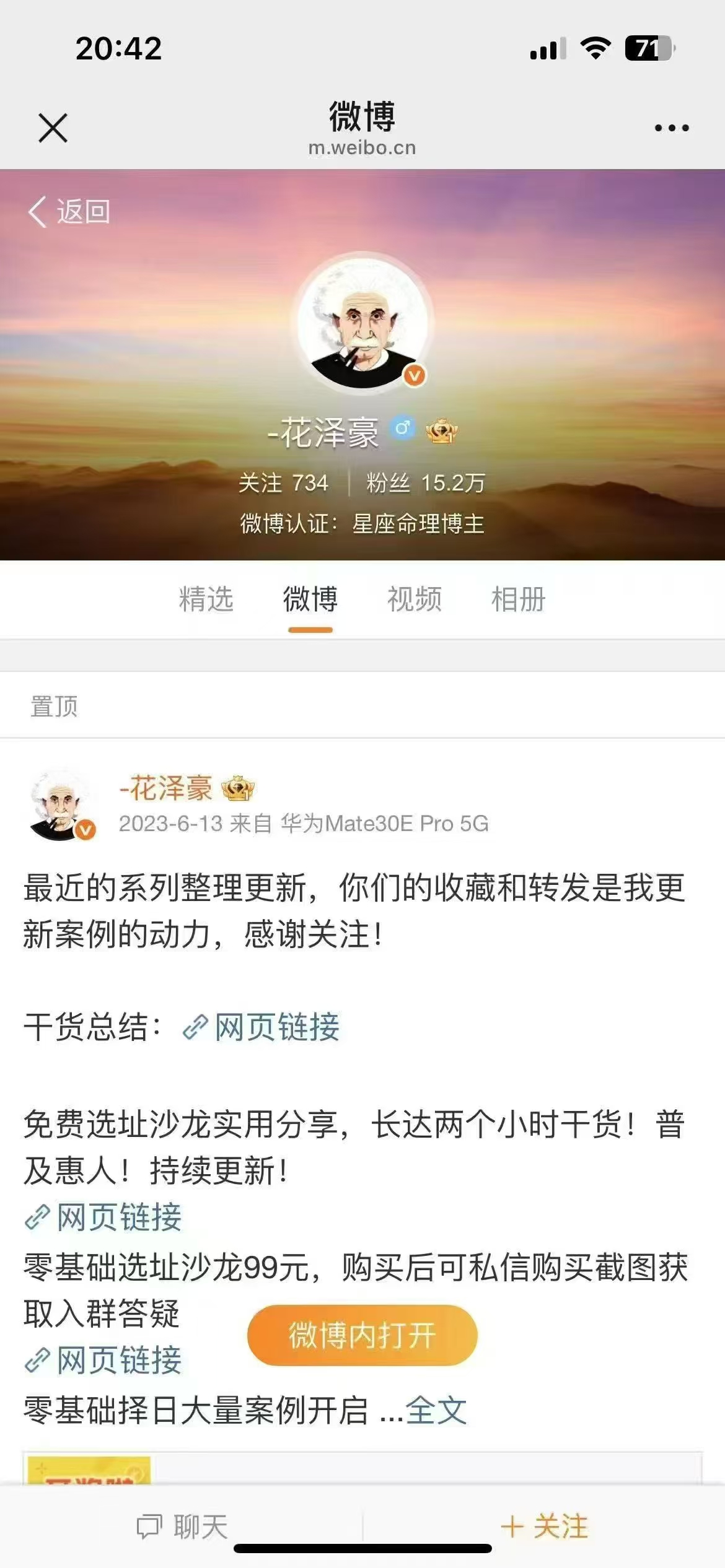This screenshot has width=725, height=1568.
Task: Open the three-dot overflow menu
Action: [671, 128]
